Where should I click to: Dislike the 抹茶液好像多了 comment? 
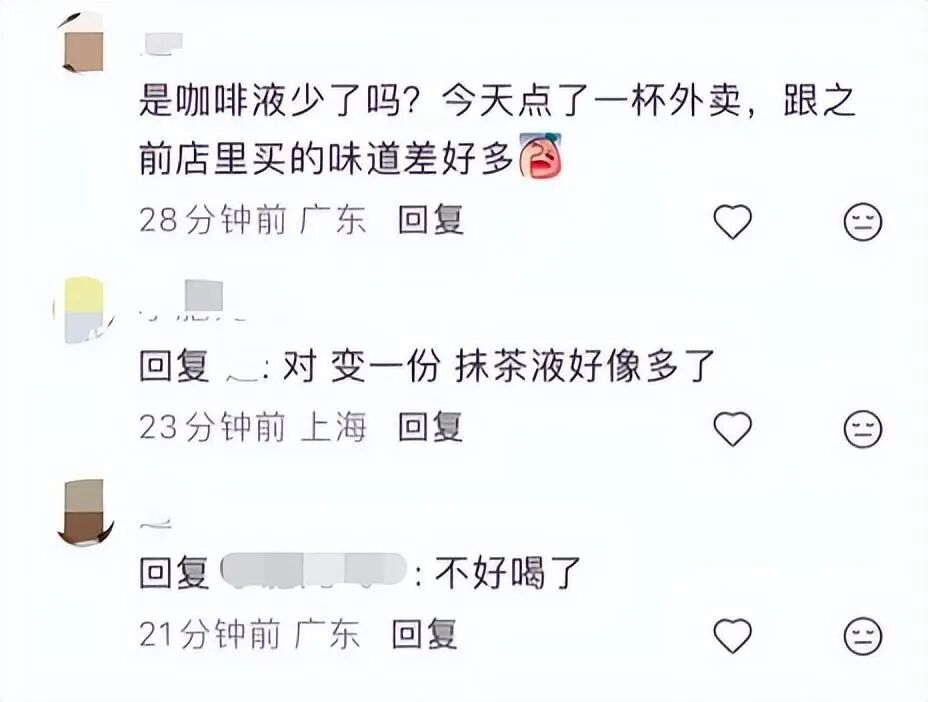coord(862,429)
